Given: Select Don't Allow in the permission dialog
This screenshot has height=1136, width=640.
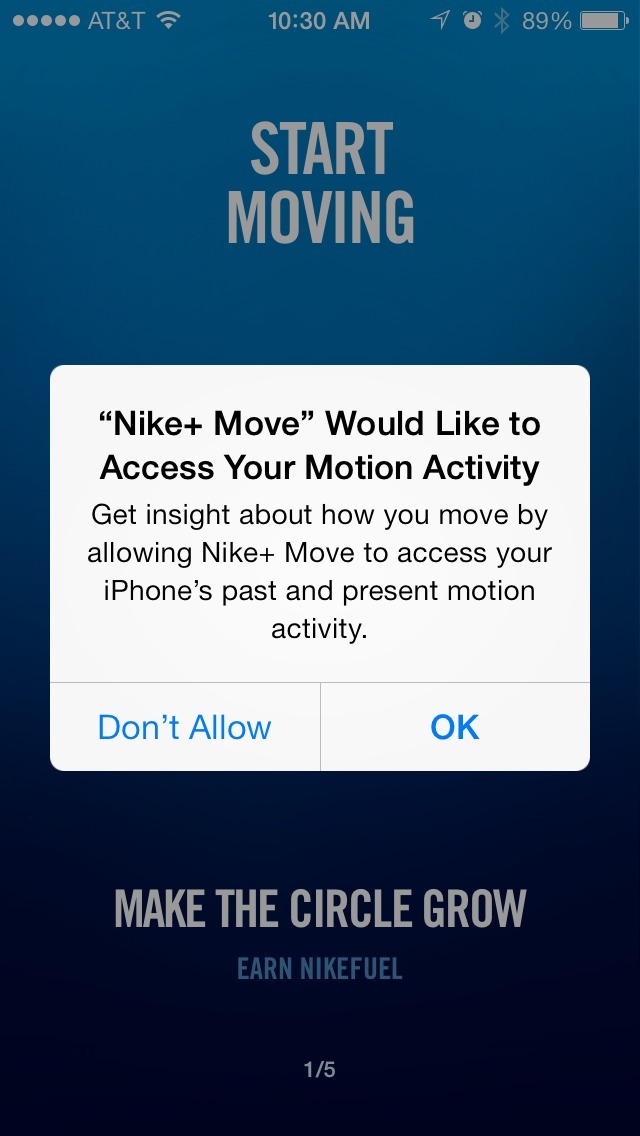Looking at the screenshot, I should coord(185,727).
